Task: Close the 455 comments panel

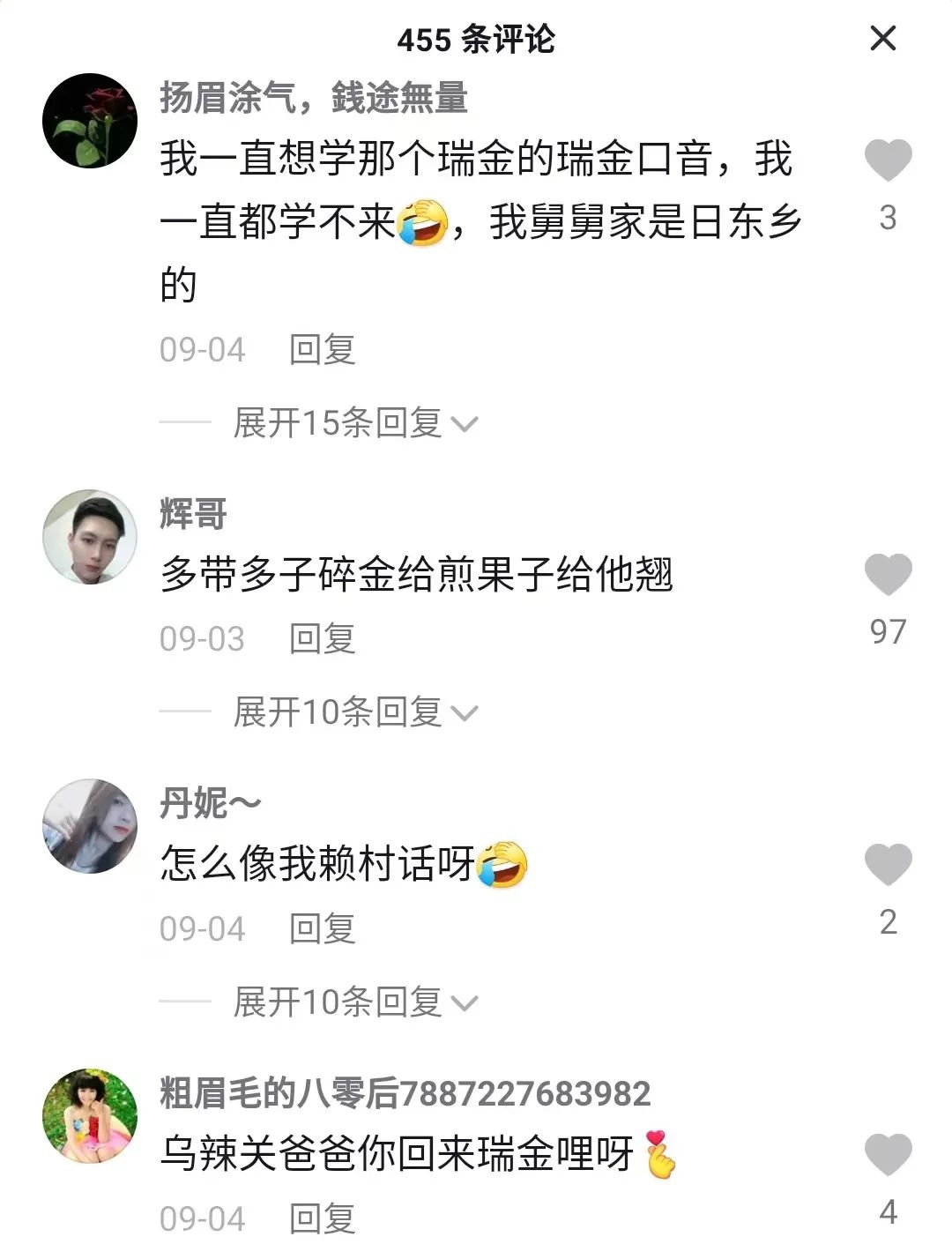Action: [x=882, y=39]
